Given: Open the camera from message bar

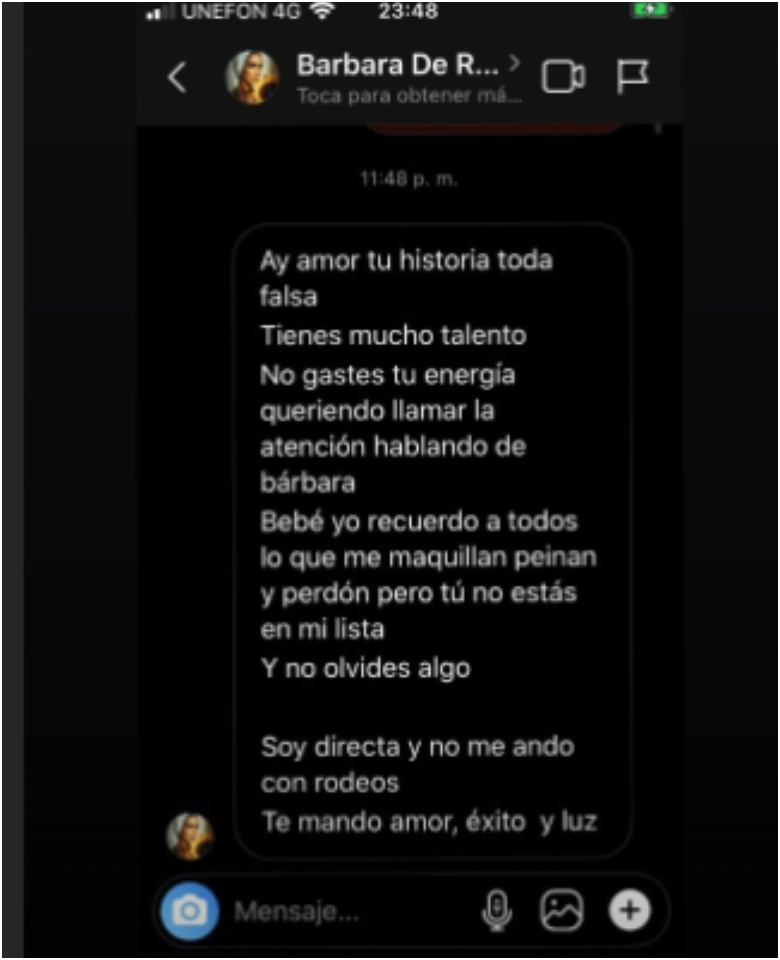Looking at the screenshot, I should (x=190, y=910).
